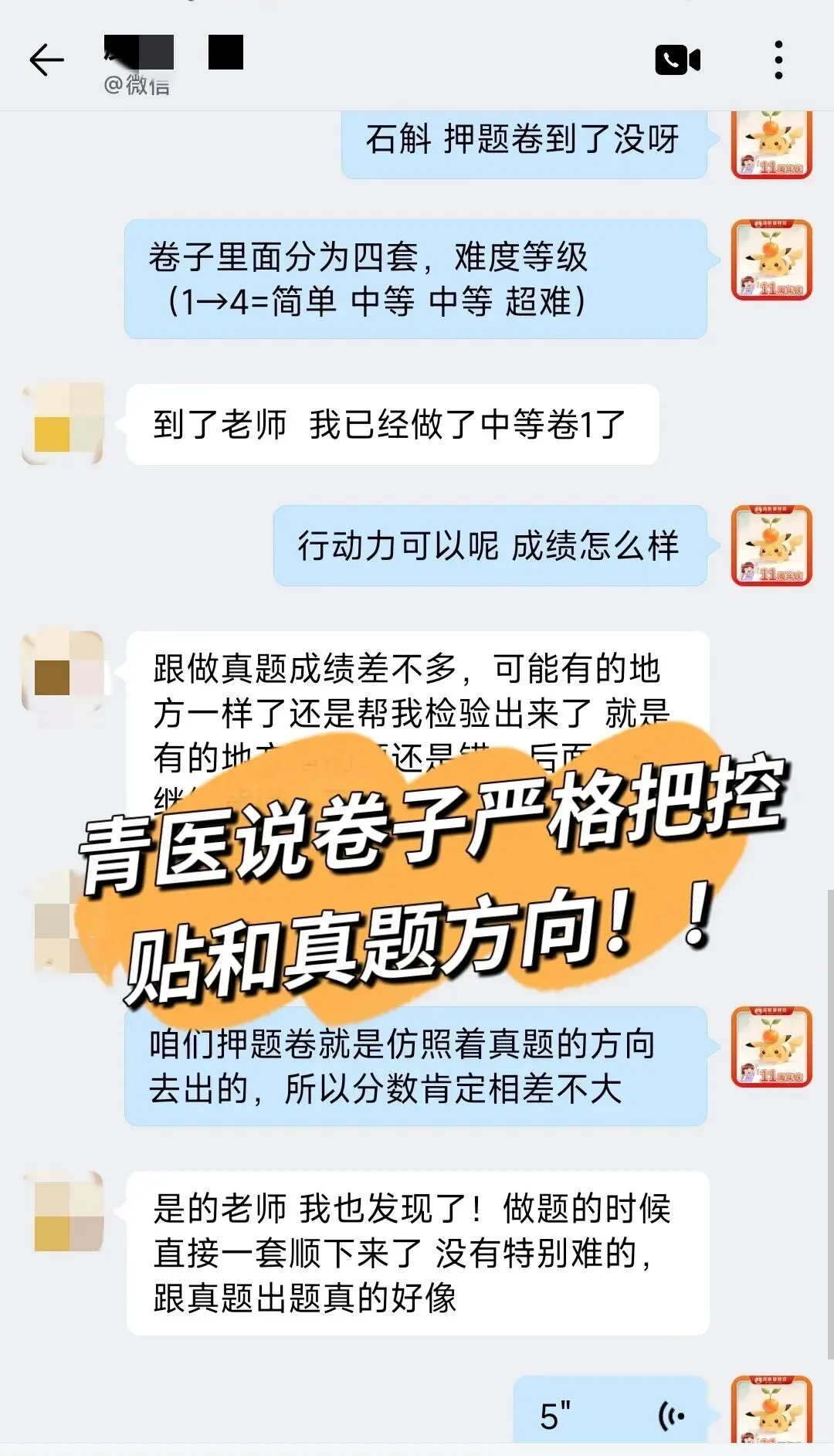Start a voice or video call
834x1456 pixels.
click(x=677, y=60)
